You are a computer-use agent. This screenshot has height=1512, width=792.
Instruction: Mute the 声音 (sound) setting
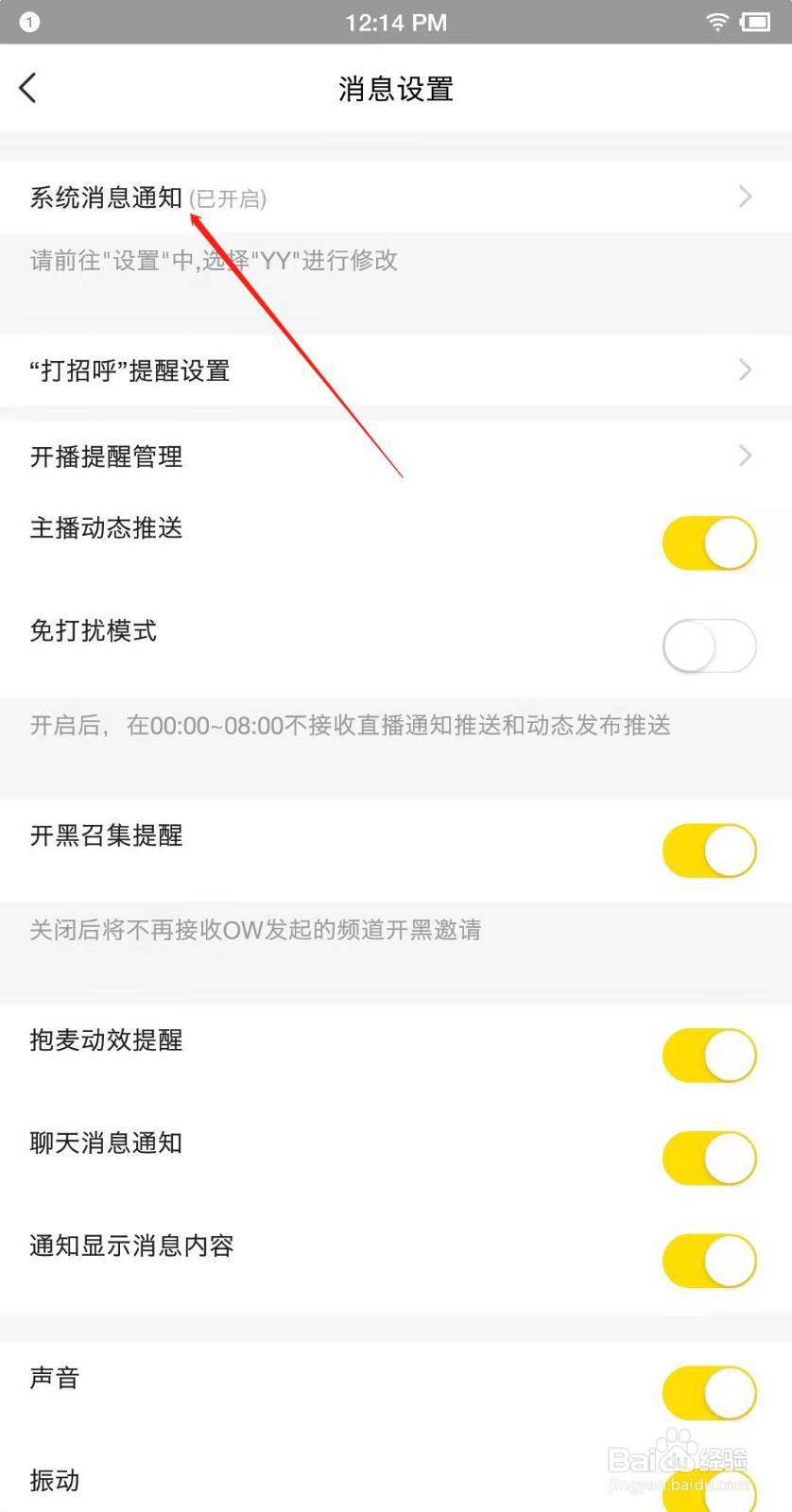710,1391
